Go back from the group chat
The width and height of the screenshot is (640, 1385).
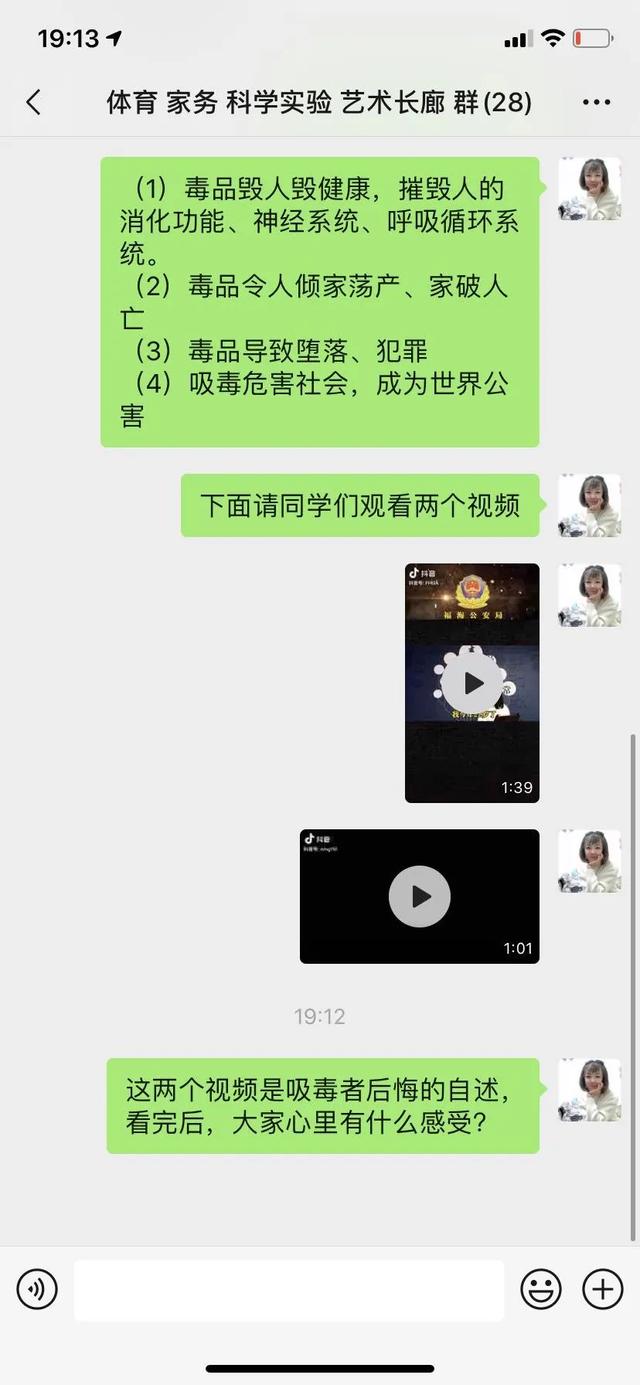tap(33, 102)
